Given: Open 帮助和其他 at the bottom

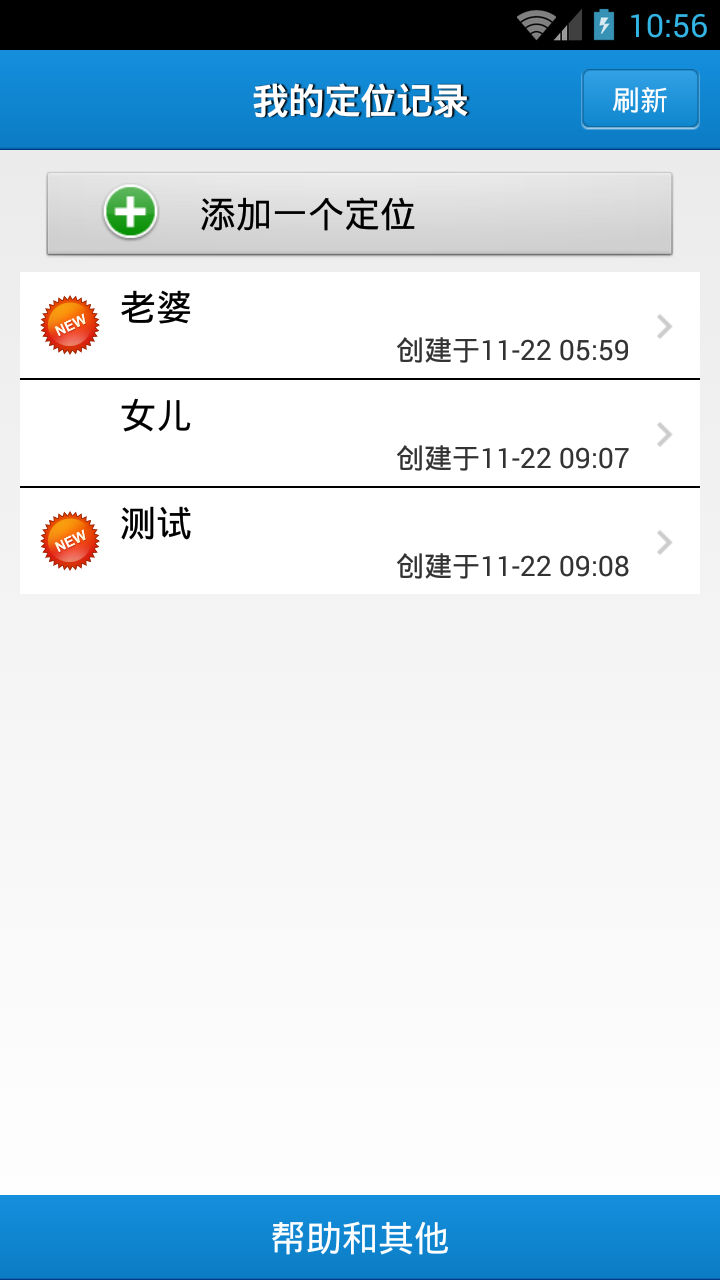Looking at the screenshot, I should coord(360,1237).
